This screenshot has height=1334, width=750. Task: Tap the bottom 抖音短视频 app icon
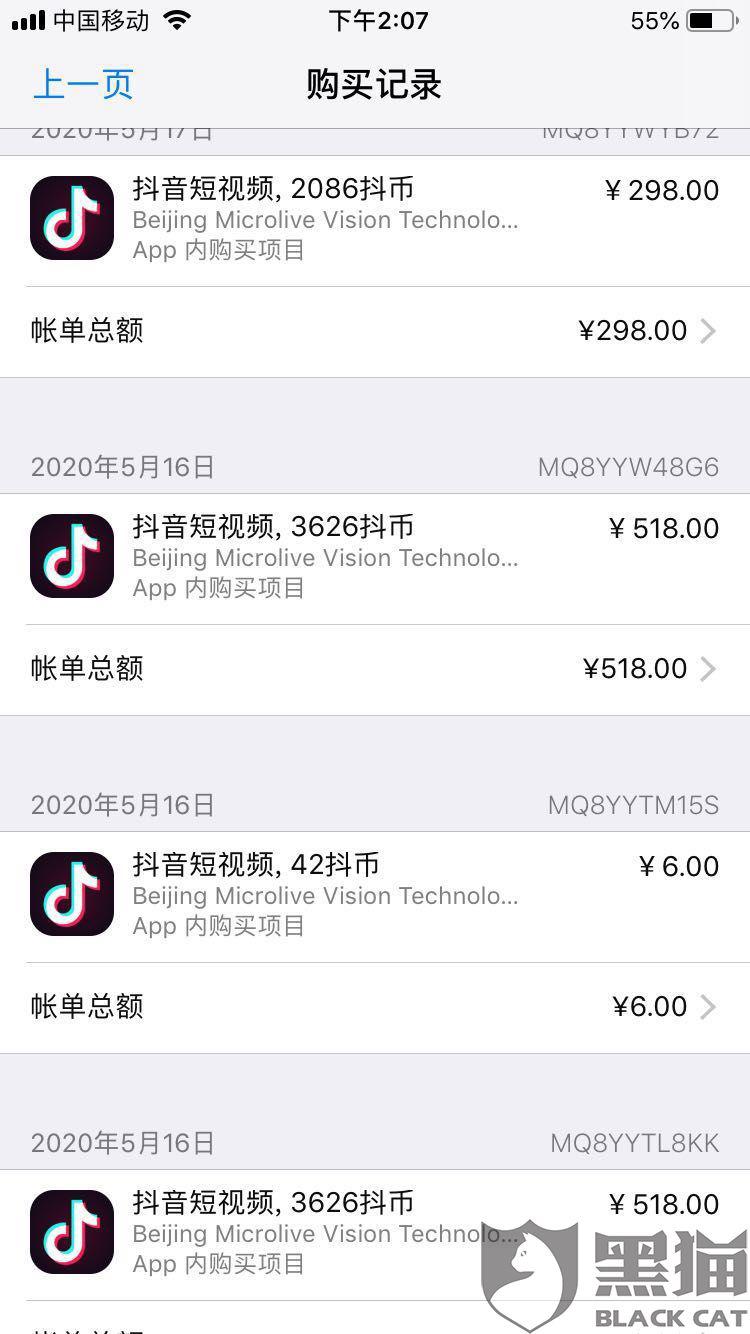71,1231
